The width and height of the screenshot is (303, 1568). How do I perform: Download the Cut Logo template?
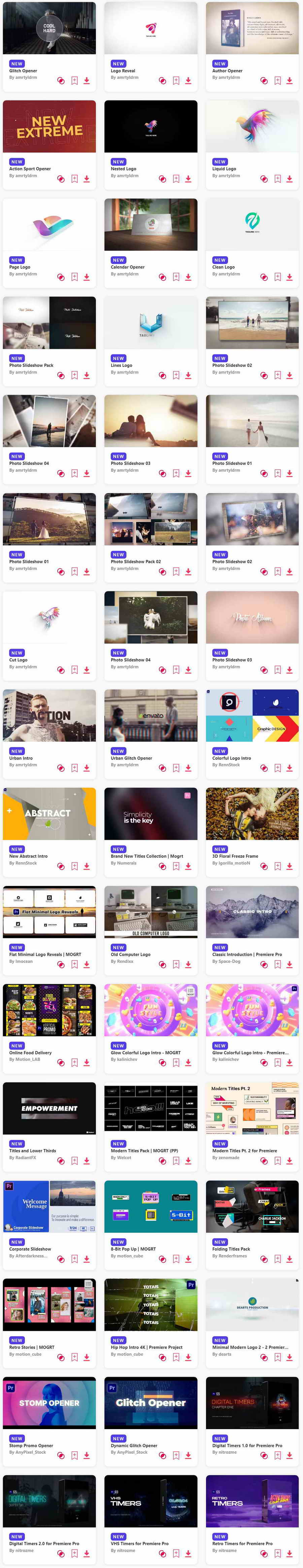pyautogui.click(x=87, y=670)
